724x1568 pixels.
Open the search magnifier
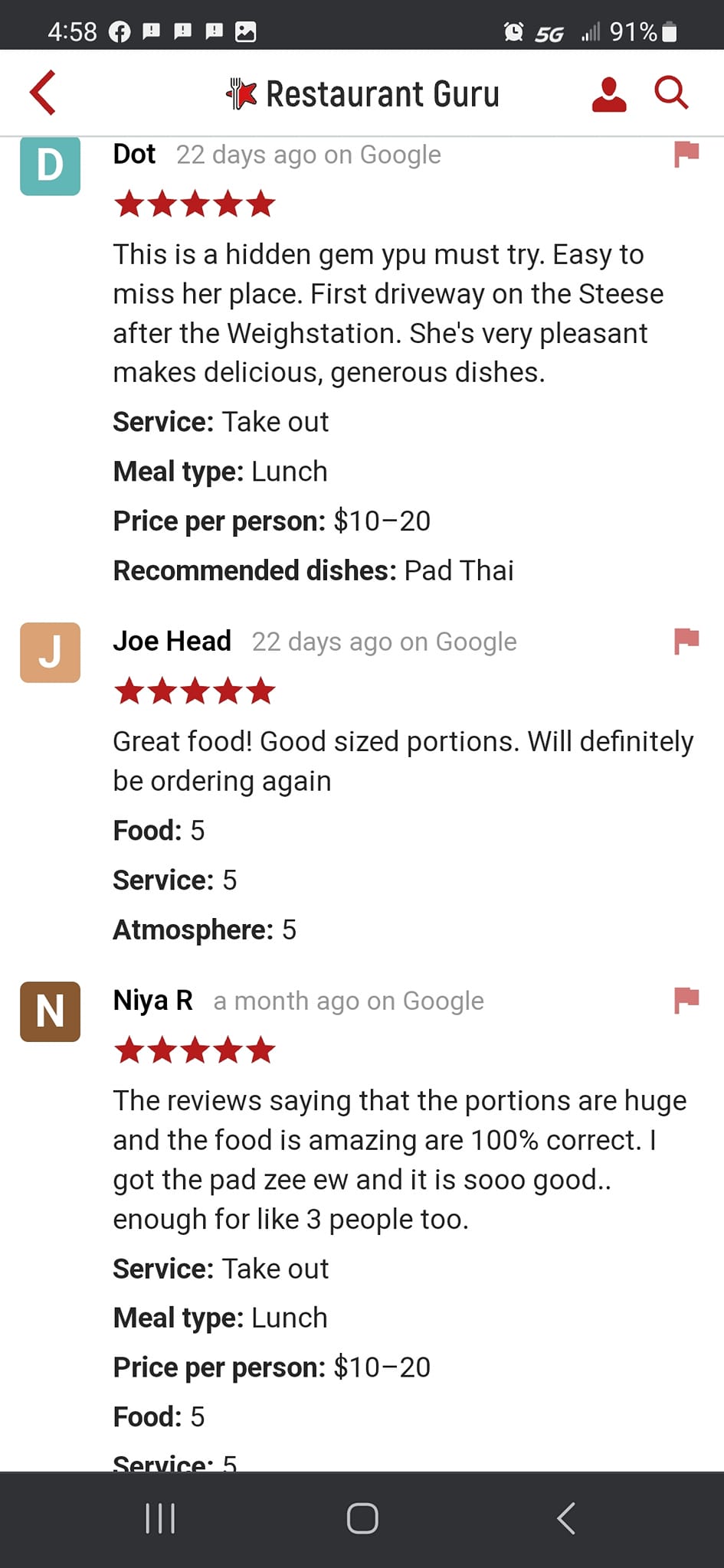click(x=671, y=93)
